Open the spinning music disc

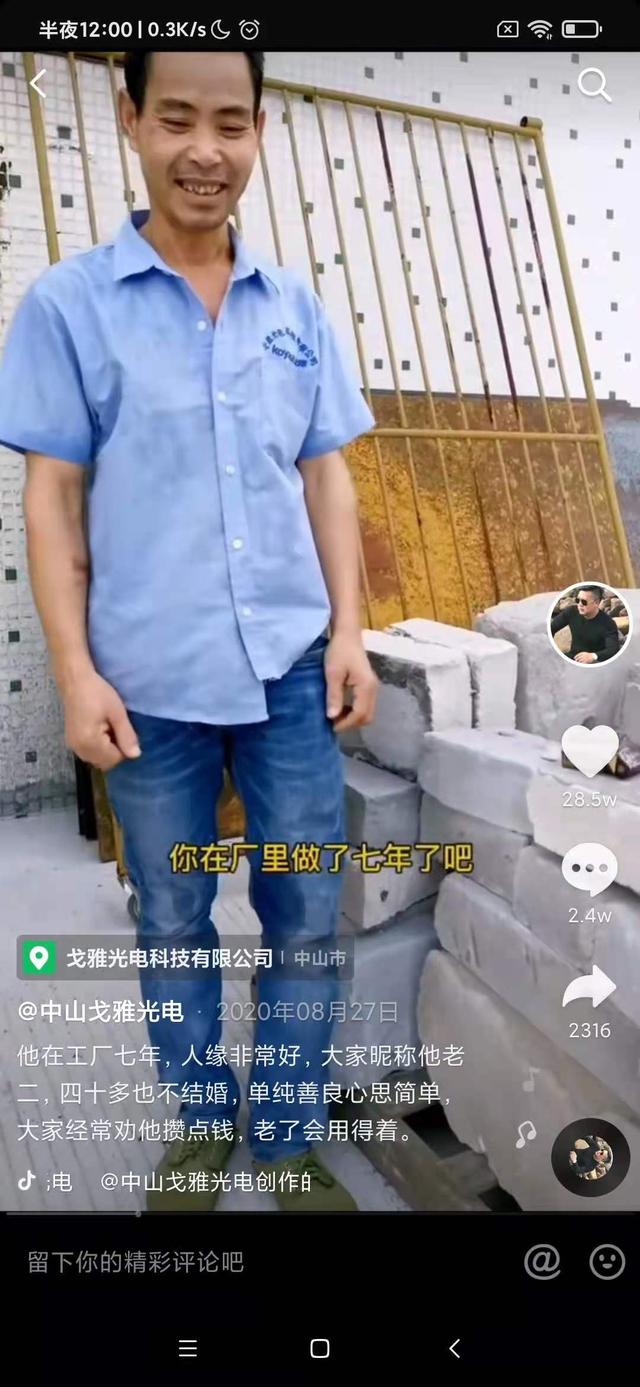(590, 1157)
